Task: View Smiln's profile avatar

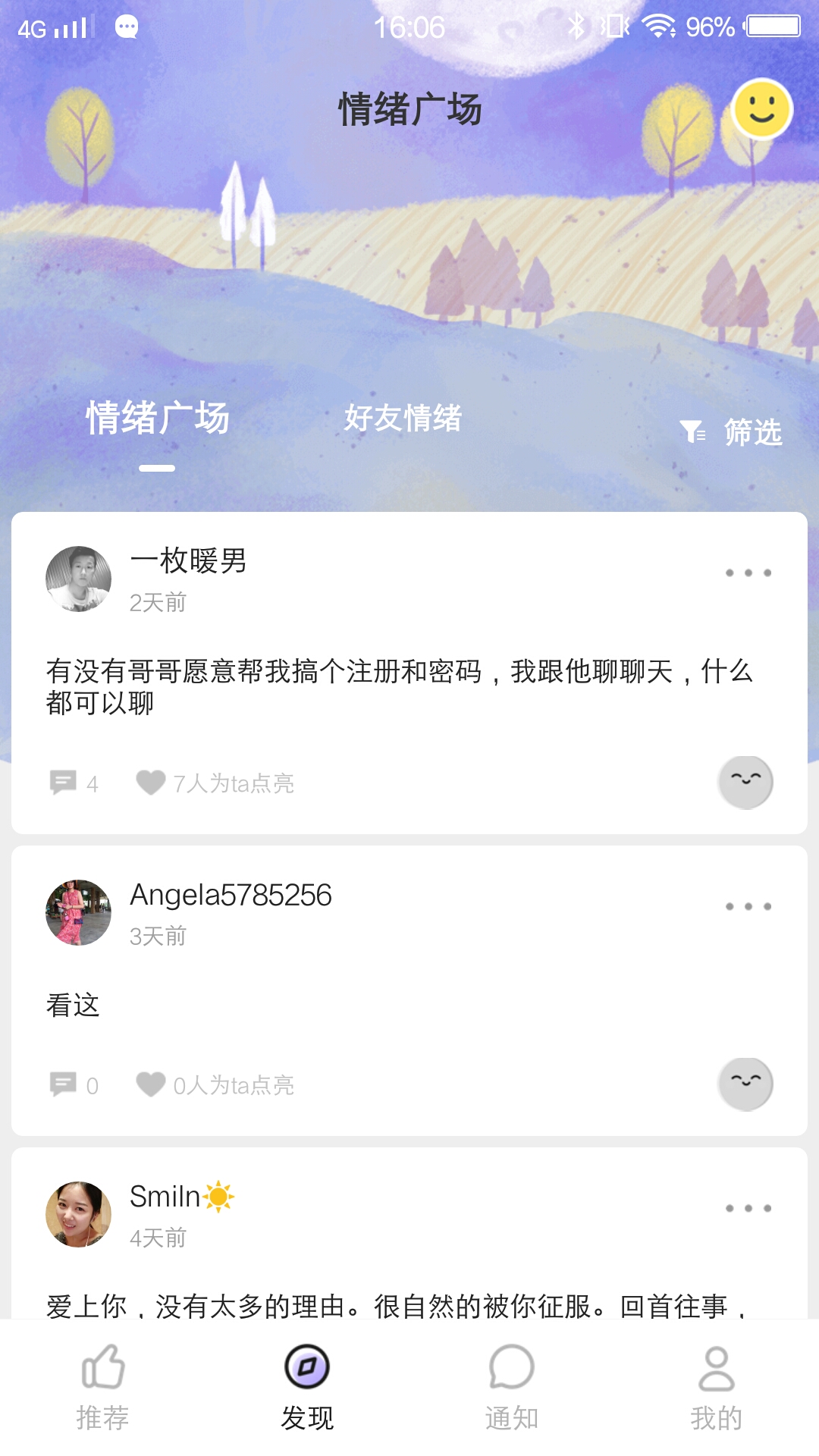Action: pyautogui.click(x=78, y=1214)
